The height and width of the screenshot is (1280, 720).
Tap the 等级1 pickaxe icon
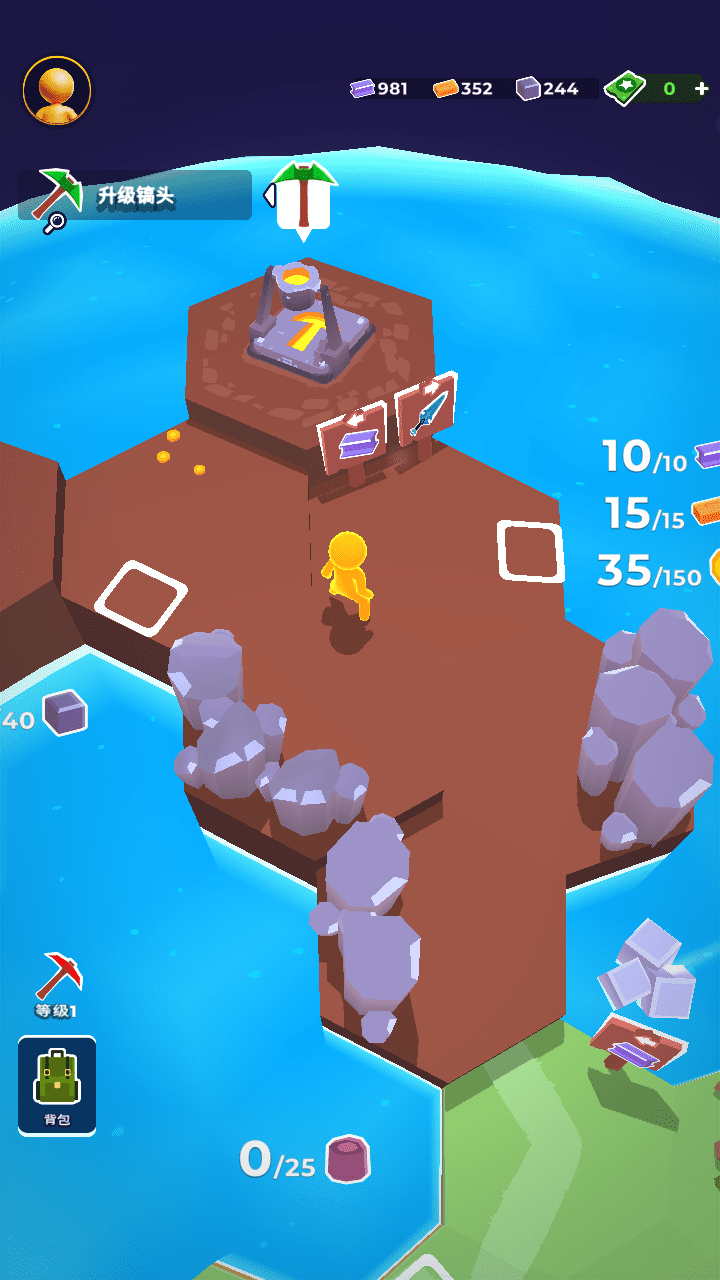coord(58,980)
